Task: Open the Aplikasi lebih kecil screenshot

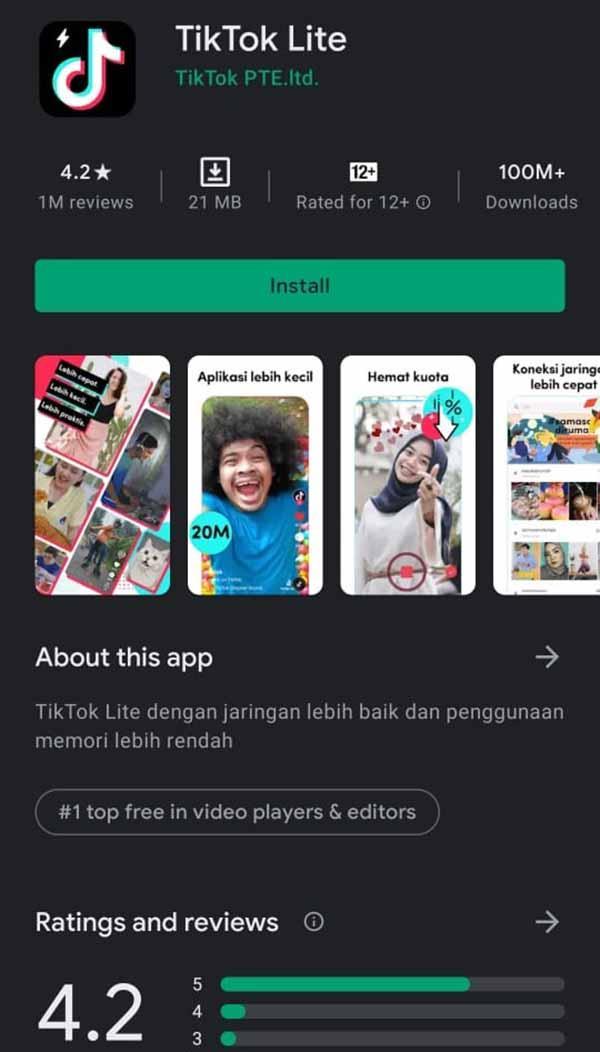Action: pyautogui.click(x=255, y=475)
